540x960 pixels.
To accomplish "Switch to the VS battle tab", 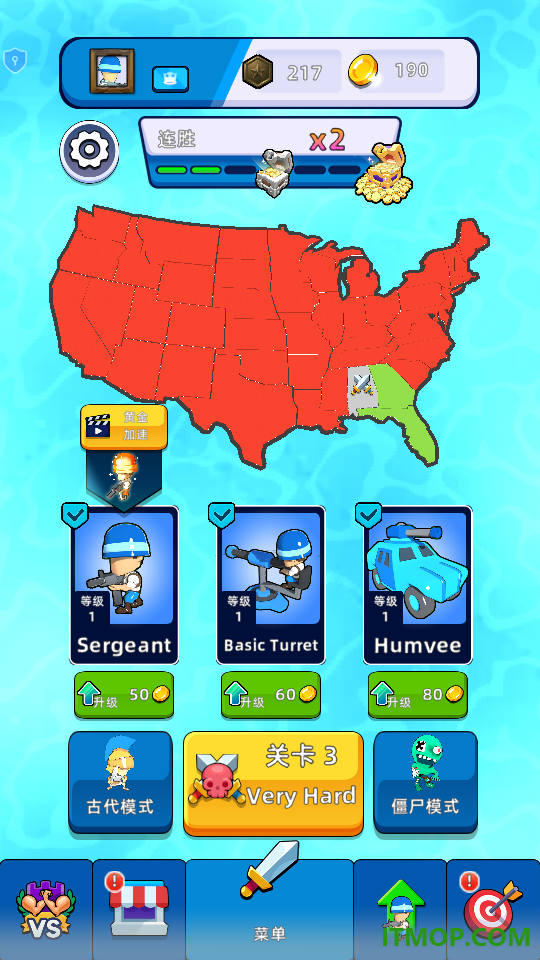I will click(x=46, y=910).
